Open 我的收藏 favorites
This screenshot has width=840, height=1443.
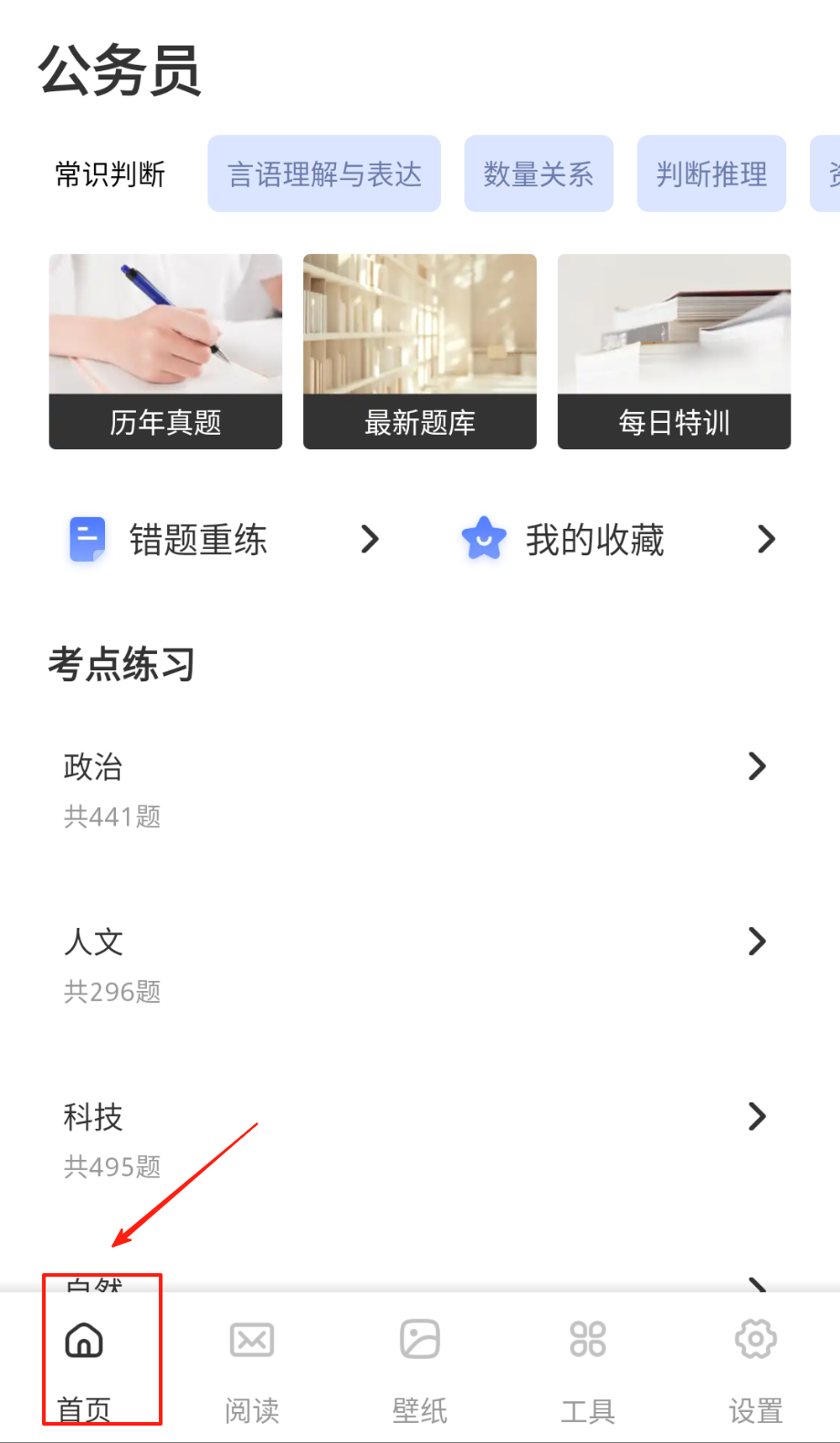coord(619,540)
